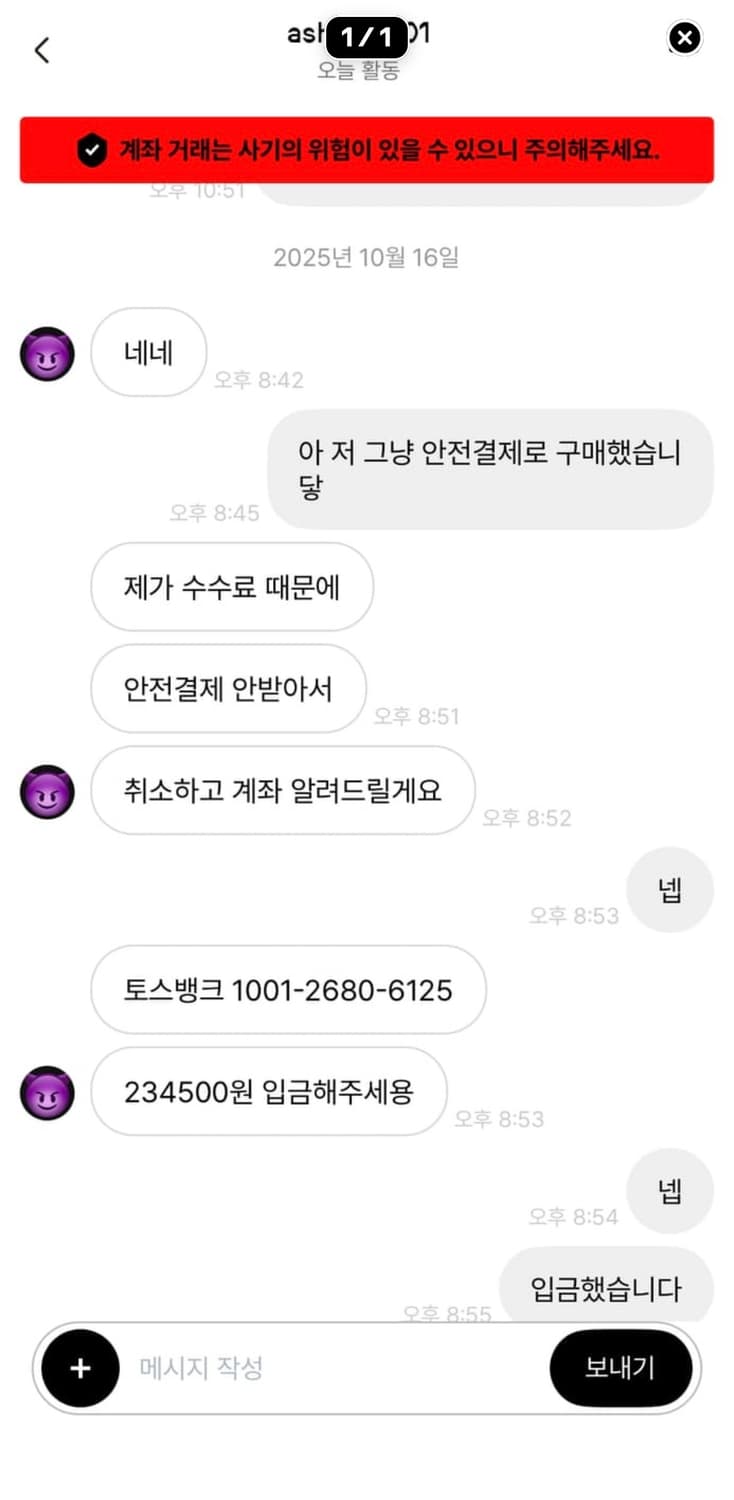The image size is (734, 1500).
Task: Select the '안전결제 안받아서' message bubble
Action: coord(227,689)
